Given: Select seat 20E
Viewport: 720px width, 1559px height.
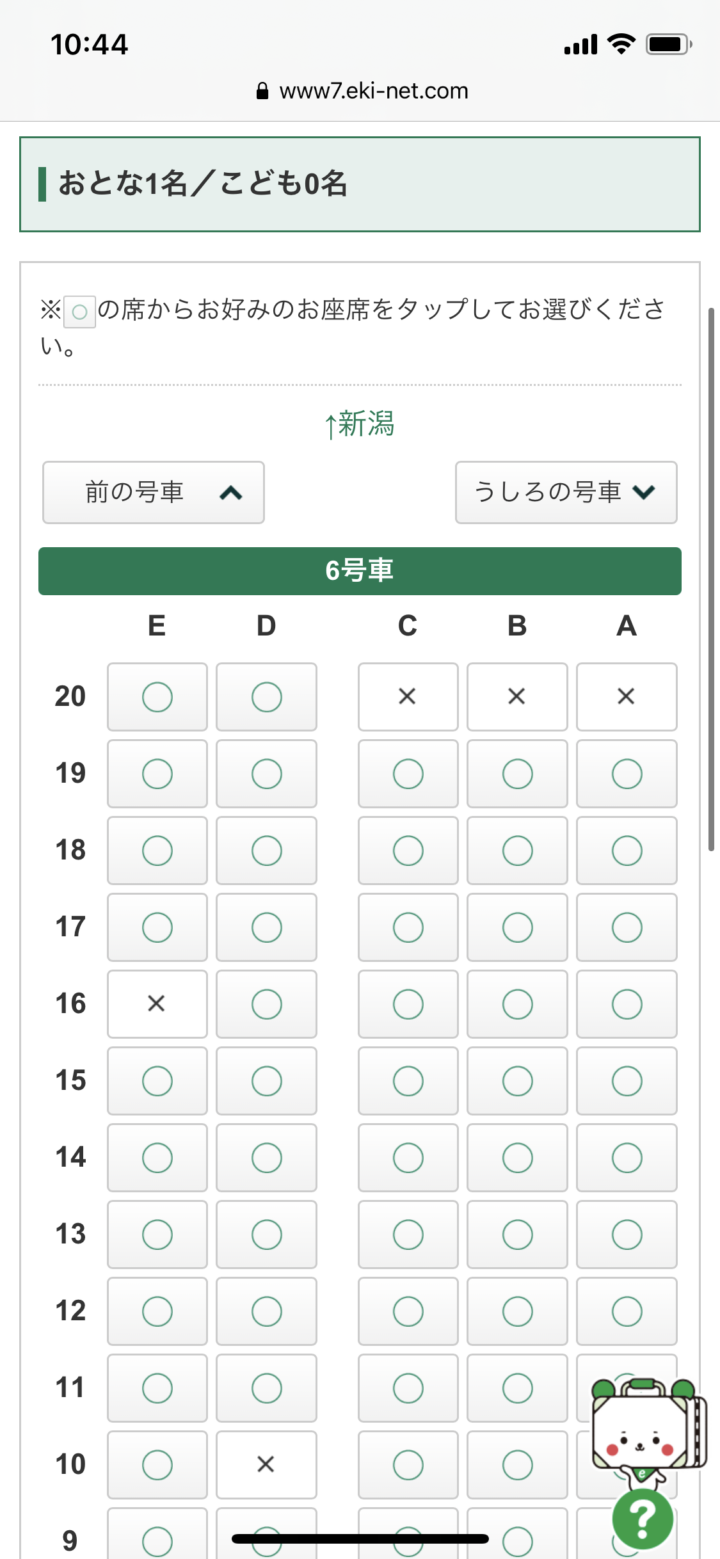Looking at the screenshot, I should 157,697.
